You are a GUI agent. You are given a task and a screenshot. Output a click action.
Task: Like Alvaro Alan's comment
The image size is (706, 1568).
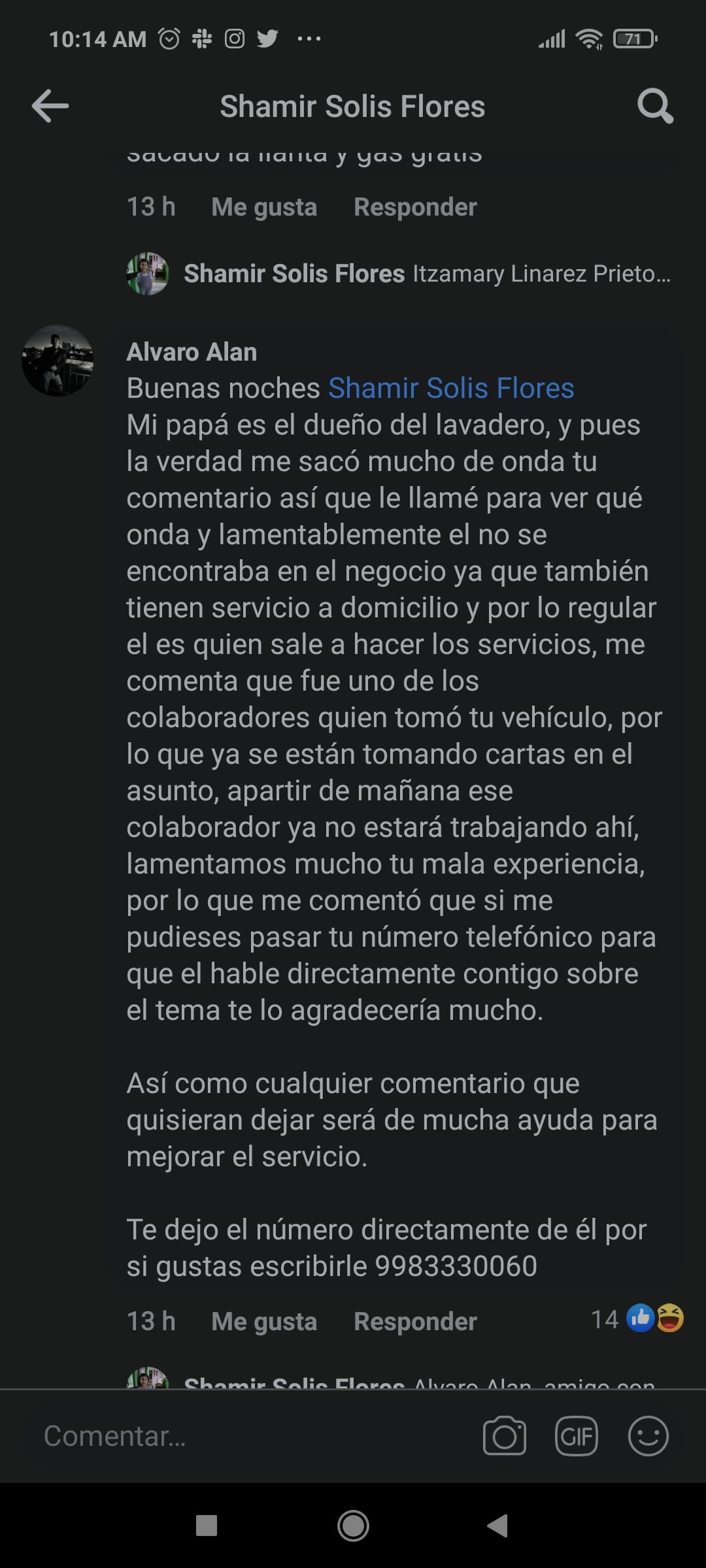(x=264, y=1321)
